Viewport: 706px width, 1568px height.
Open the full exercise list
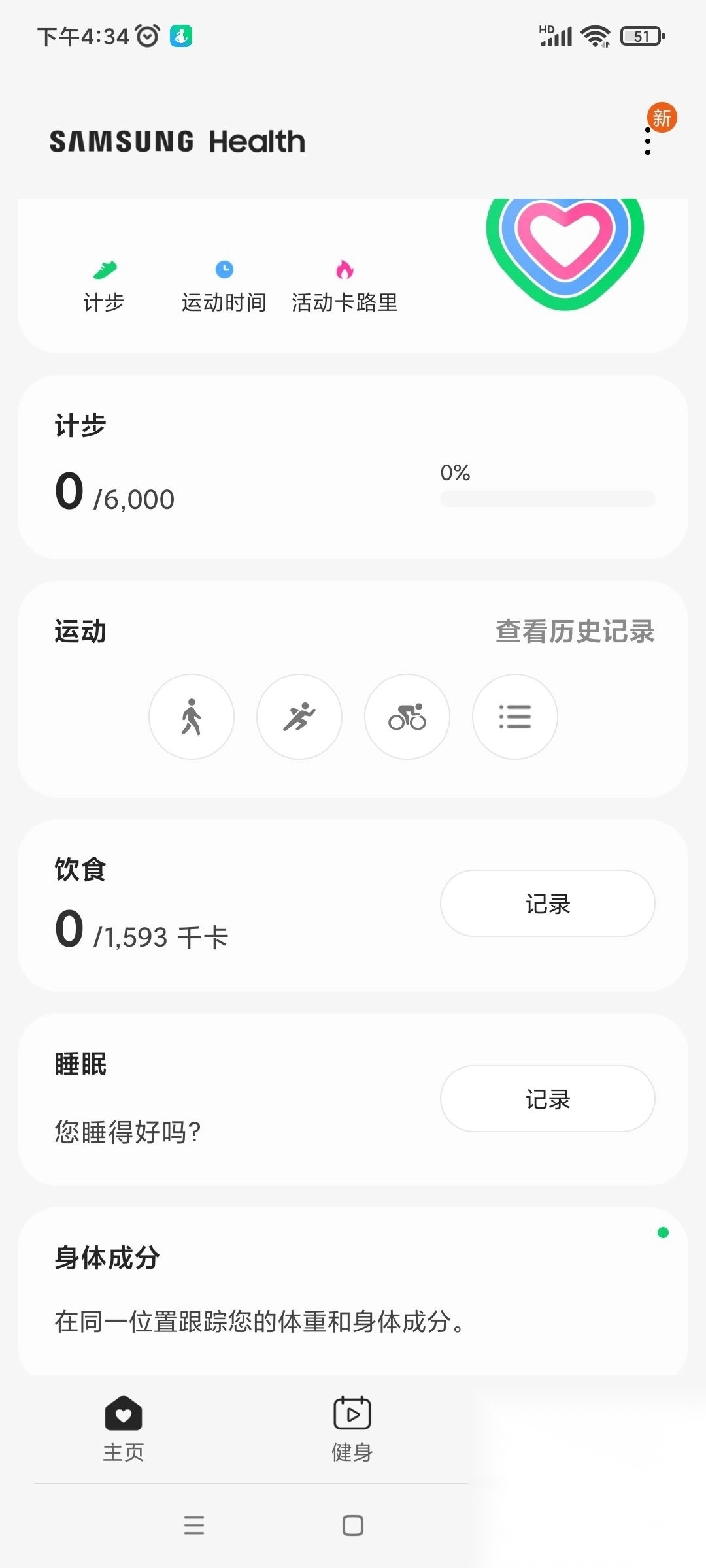tap(515, 717)
